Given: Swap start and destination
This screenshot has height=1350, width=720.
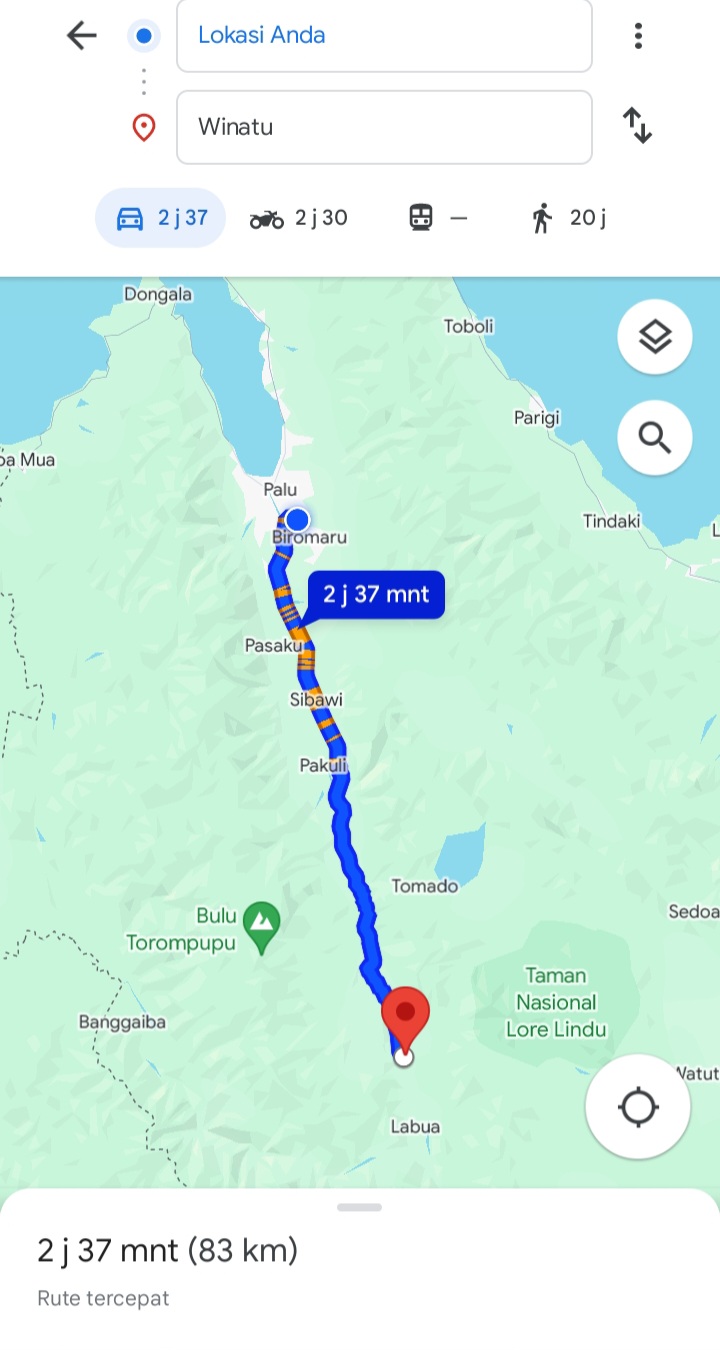Looking at the screenshot, I should point(638,126).
